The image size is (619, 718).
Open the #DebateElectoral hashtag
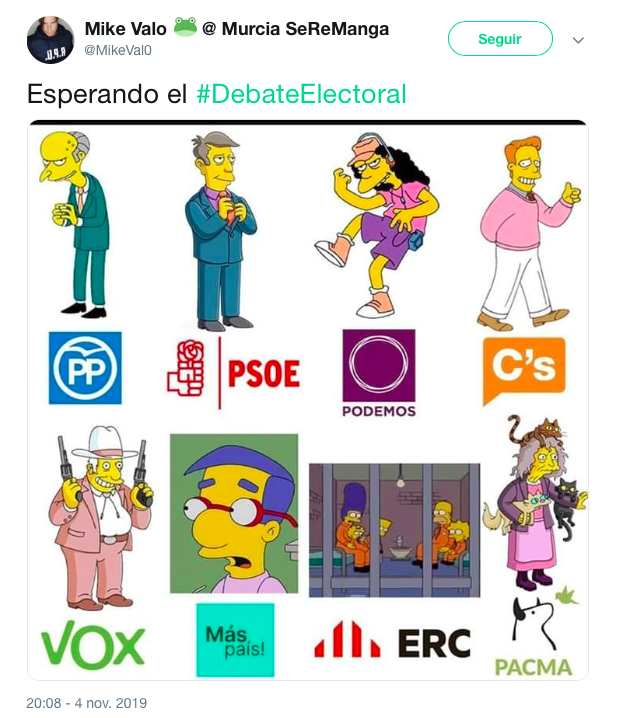[x=301, y=95]
